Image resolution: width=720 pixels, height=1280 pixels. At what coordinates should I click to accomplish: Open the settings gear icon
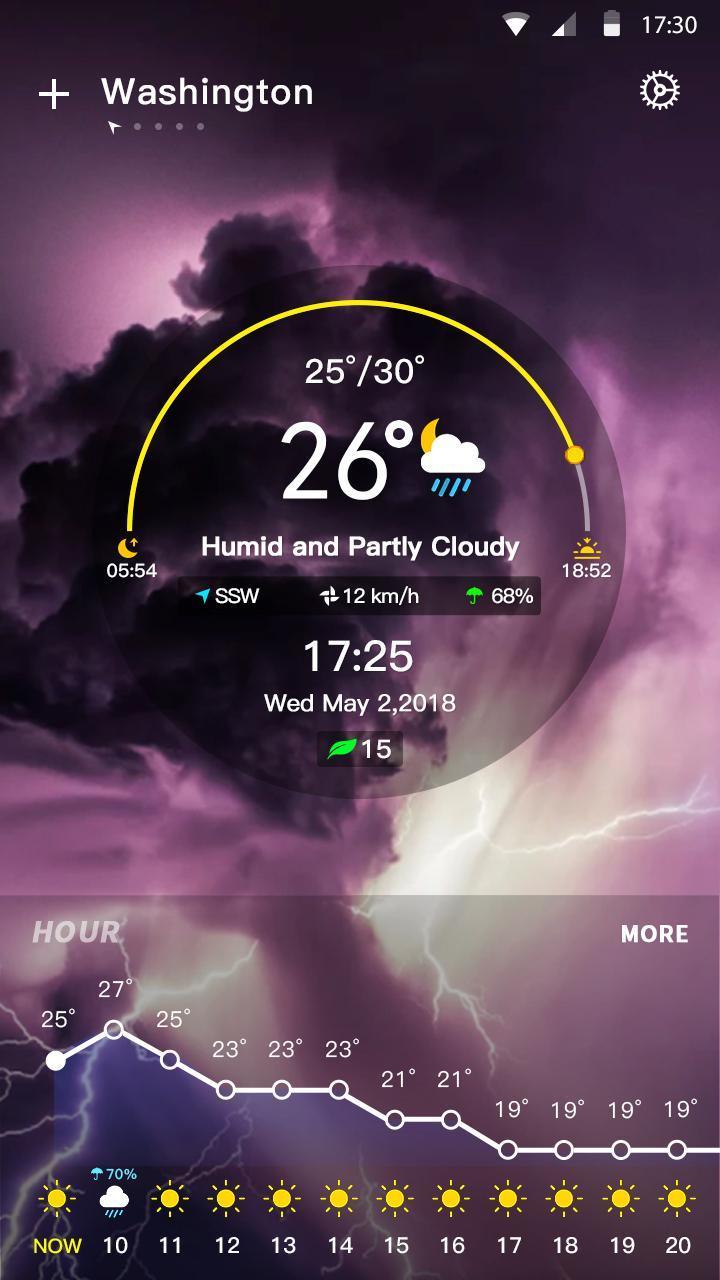pos(659,91)
